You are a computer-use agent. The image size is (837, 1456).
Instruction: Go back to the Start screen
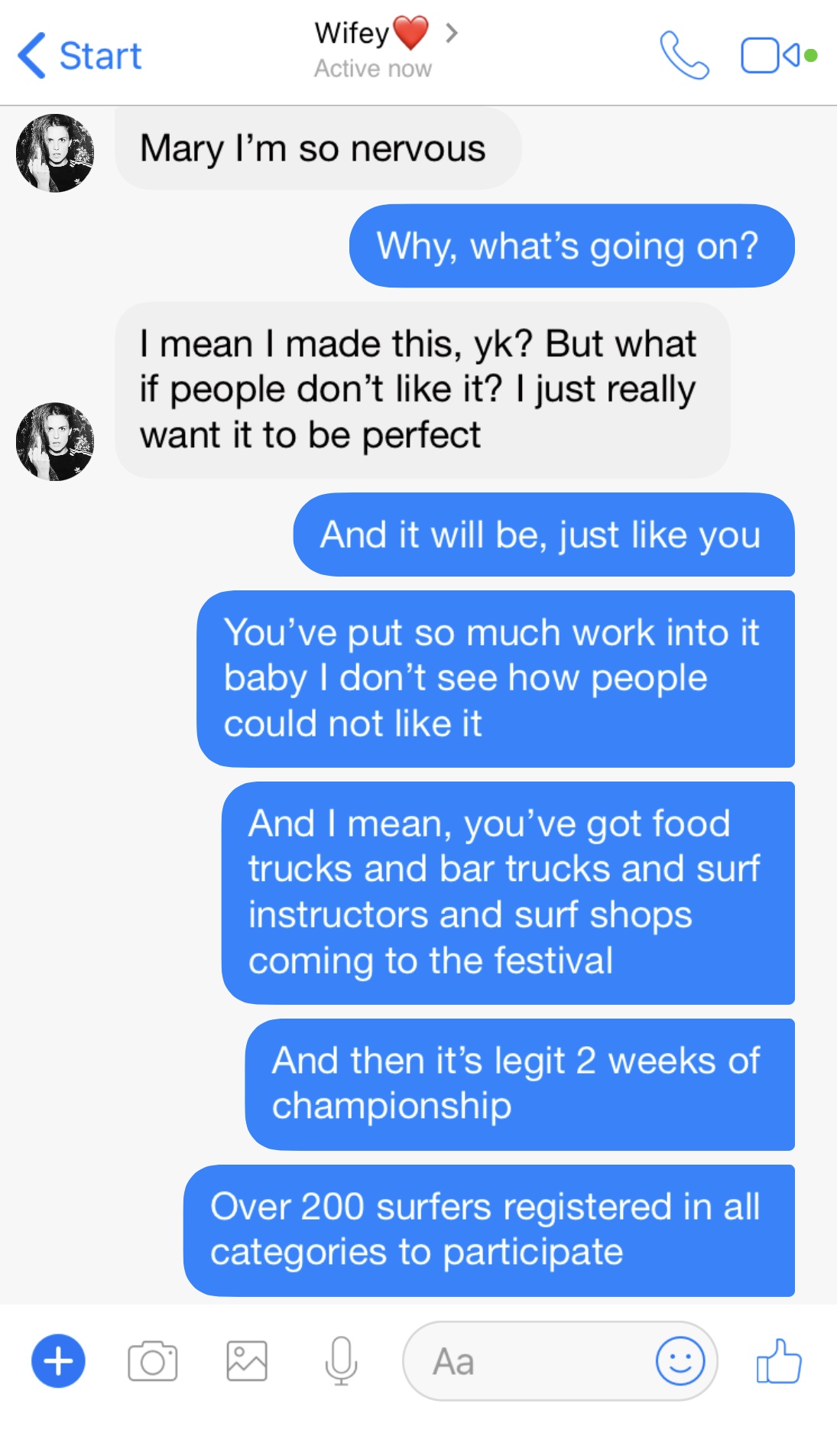click(x=79, y=55)
